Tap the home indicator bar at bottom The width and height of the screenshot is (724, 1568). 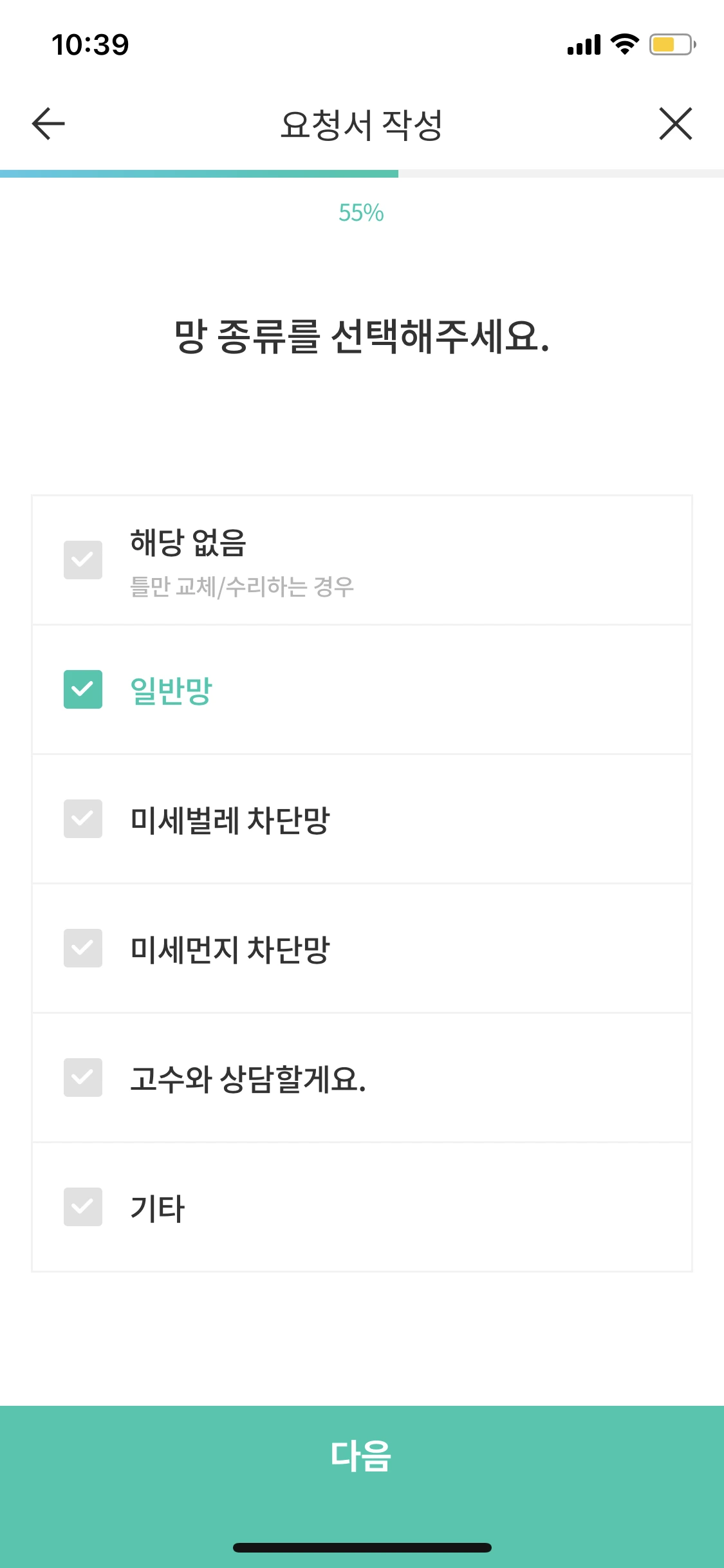pos(362,1548)
